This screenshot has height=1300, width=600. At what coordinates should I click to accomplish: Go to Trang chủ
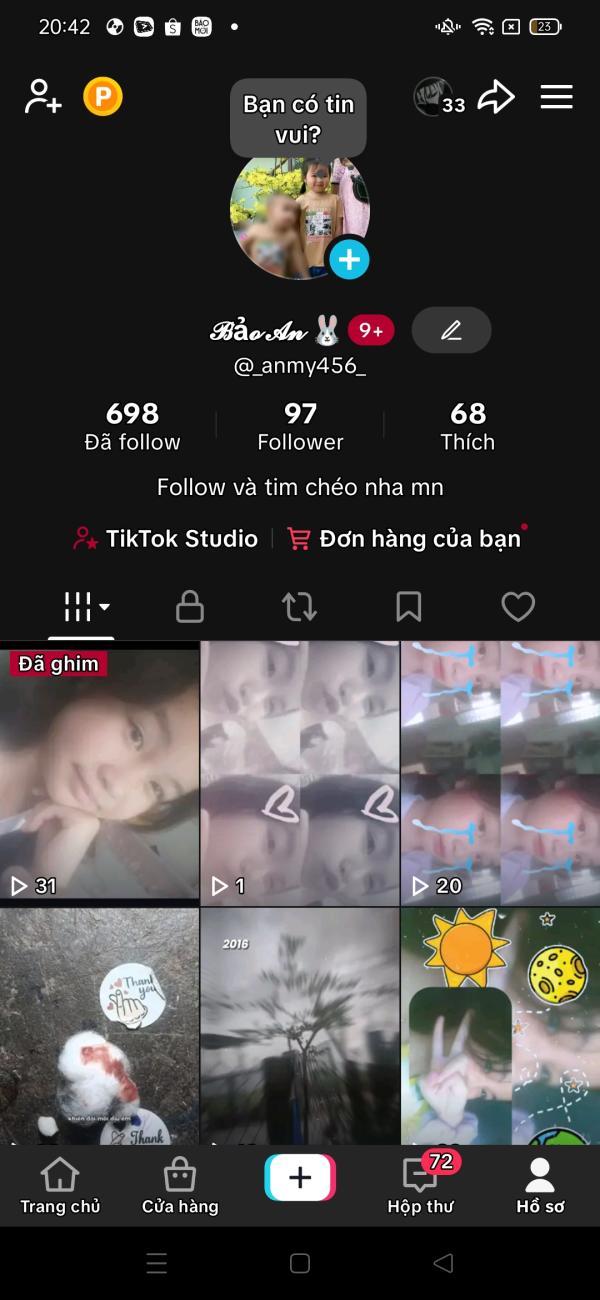click(x=60, y=1186)
